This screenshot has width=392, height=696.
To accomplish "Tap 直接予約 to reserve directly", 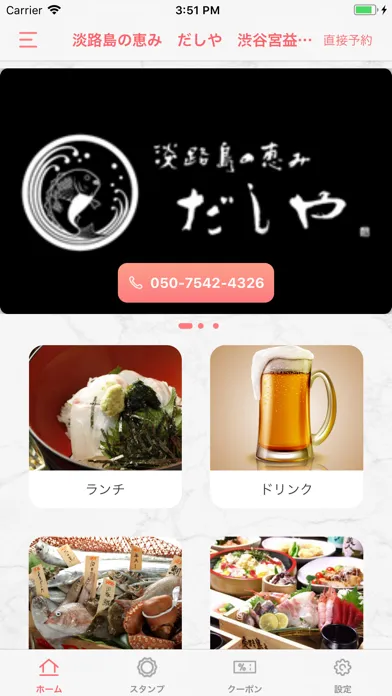I will point(348,40).
